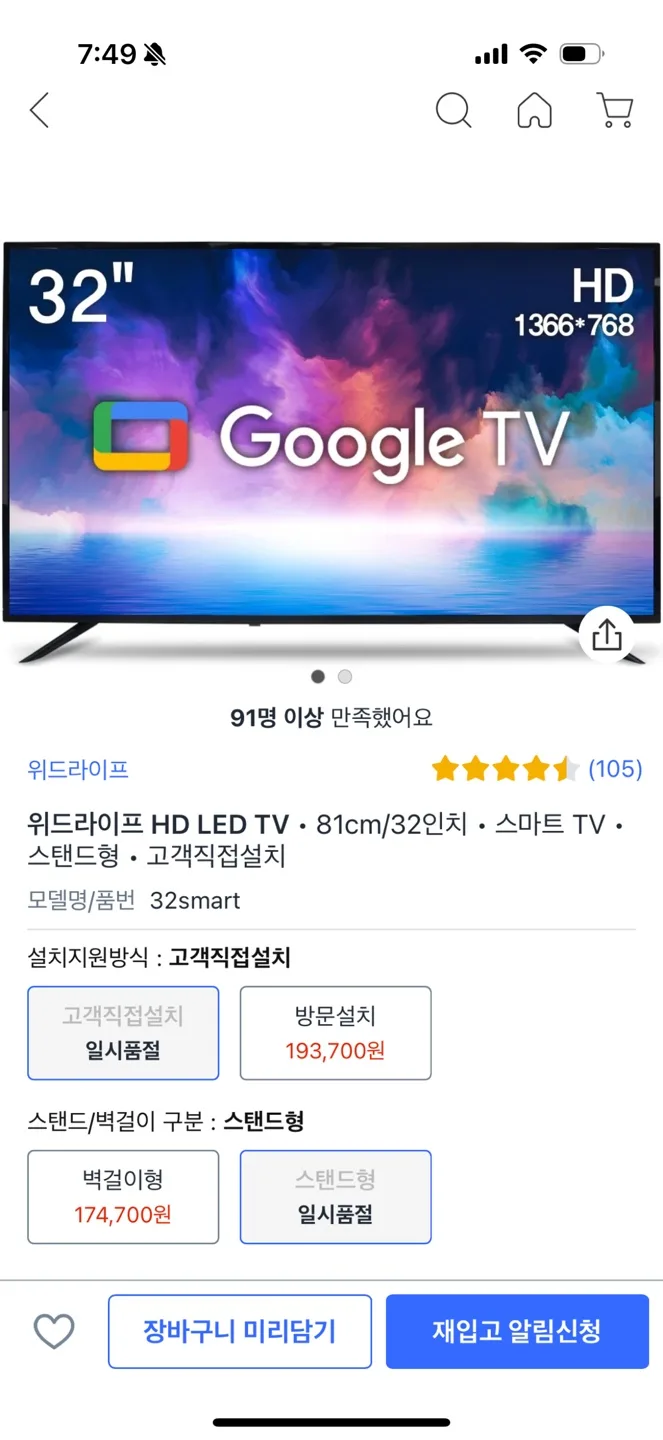Open the 위드라이프 brand link

pos(78,769)
